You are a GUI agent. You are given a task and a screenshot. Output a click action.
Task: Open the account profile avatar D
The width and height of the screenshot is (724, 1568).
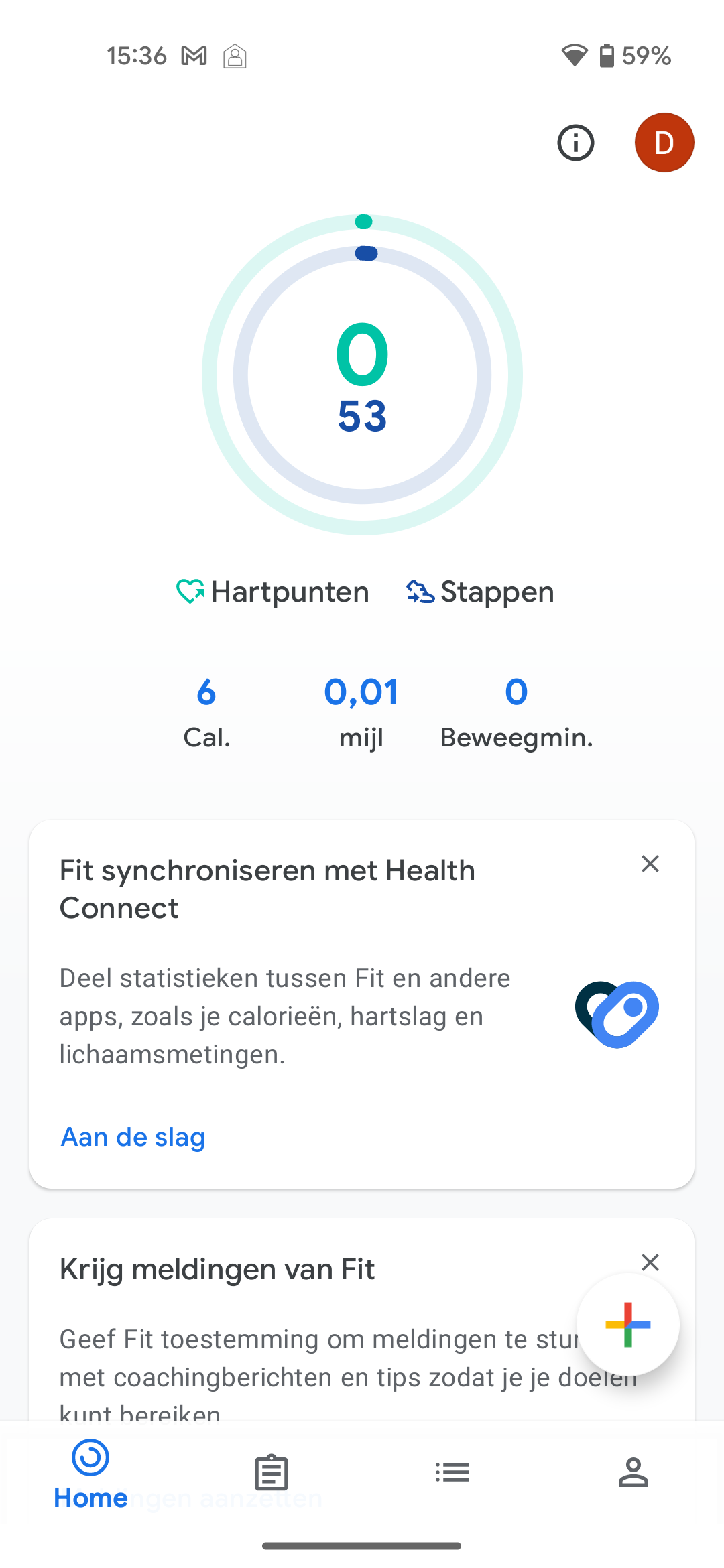pos(664,143)
